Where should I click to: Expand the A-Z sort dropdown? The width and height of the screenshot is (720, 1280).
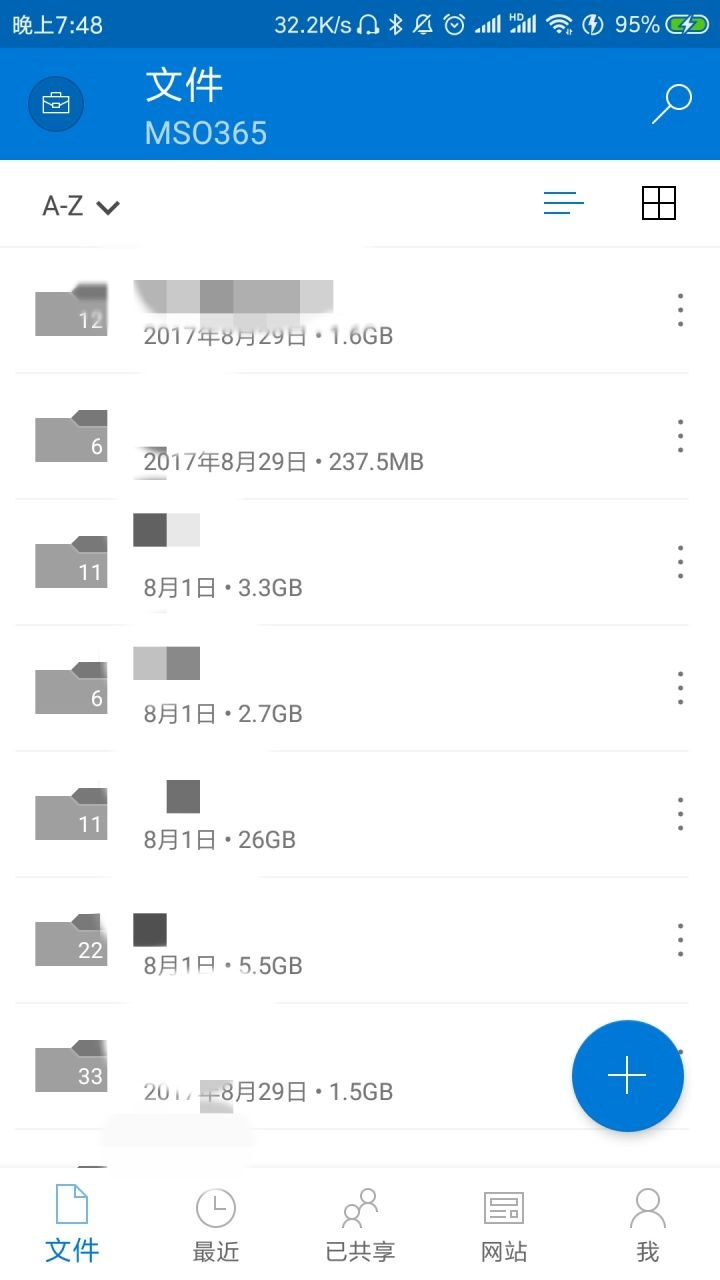(81, 207)
